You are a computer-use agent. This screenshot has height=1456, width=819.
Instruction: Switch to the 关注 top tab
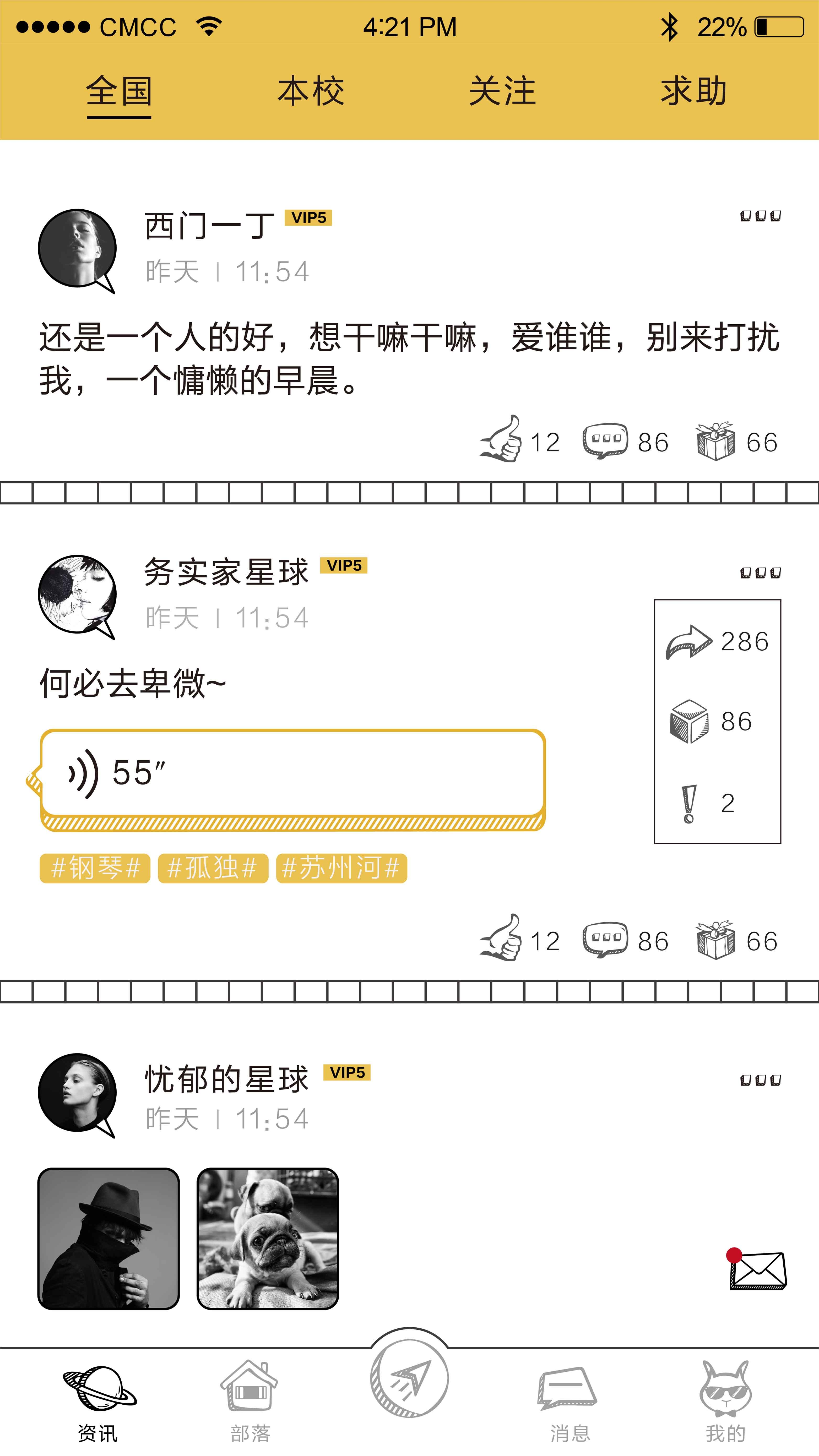(502, 91)
